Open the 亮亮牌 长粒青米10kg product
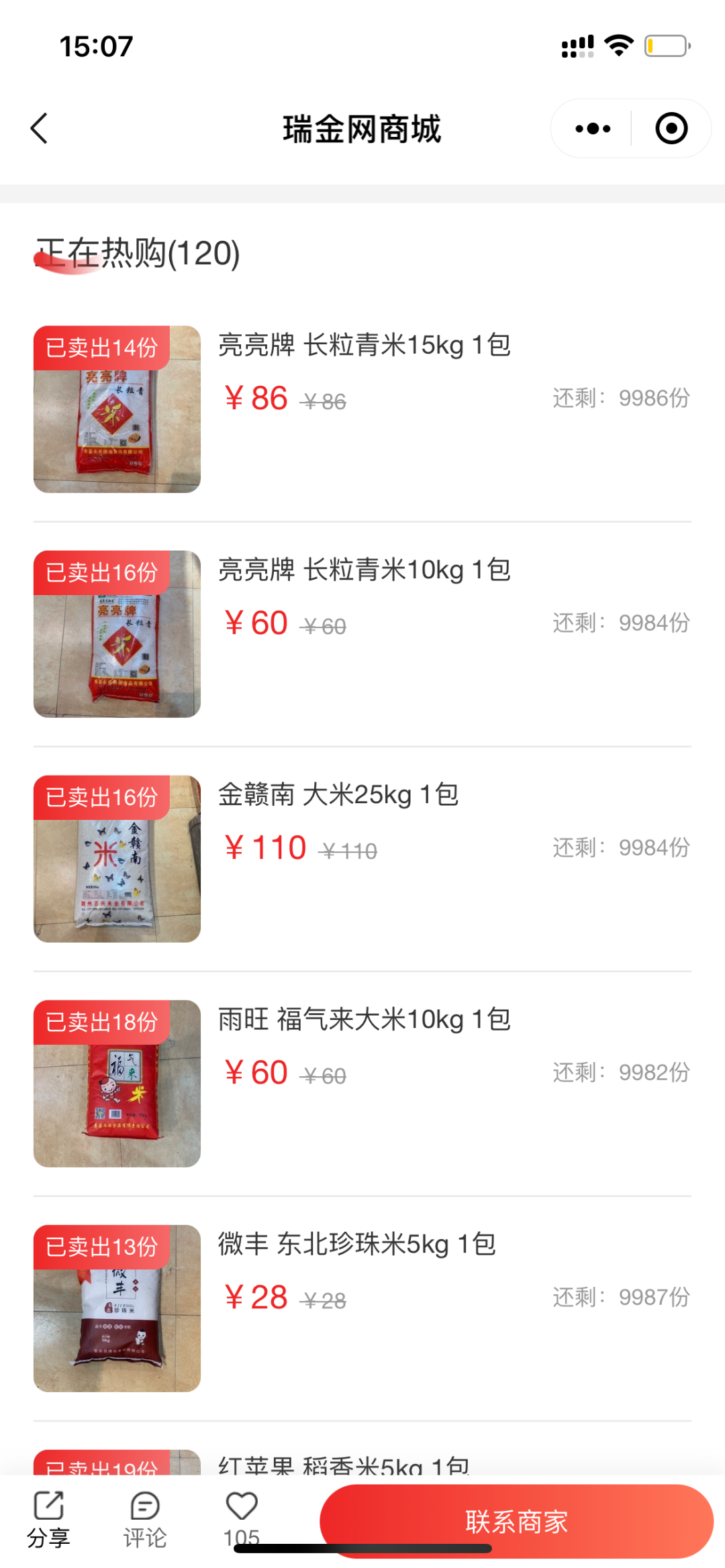This screenshot has width=725, height=1568. tap(362, 634)
